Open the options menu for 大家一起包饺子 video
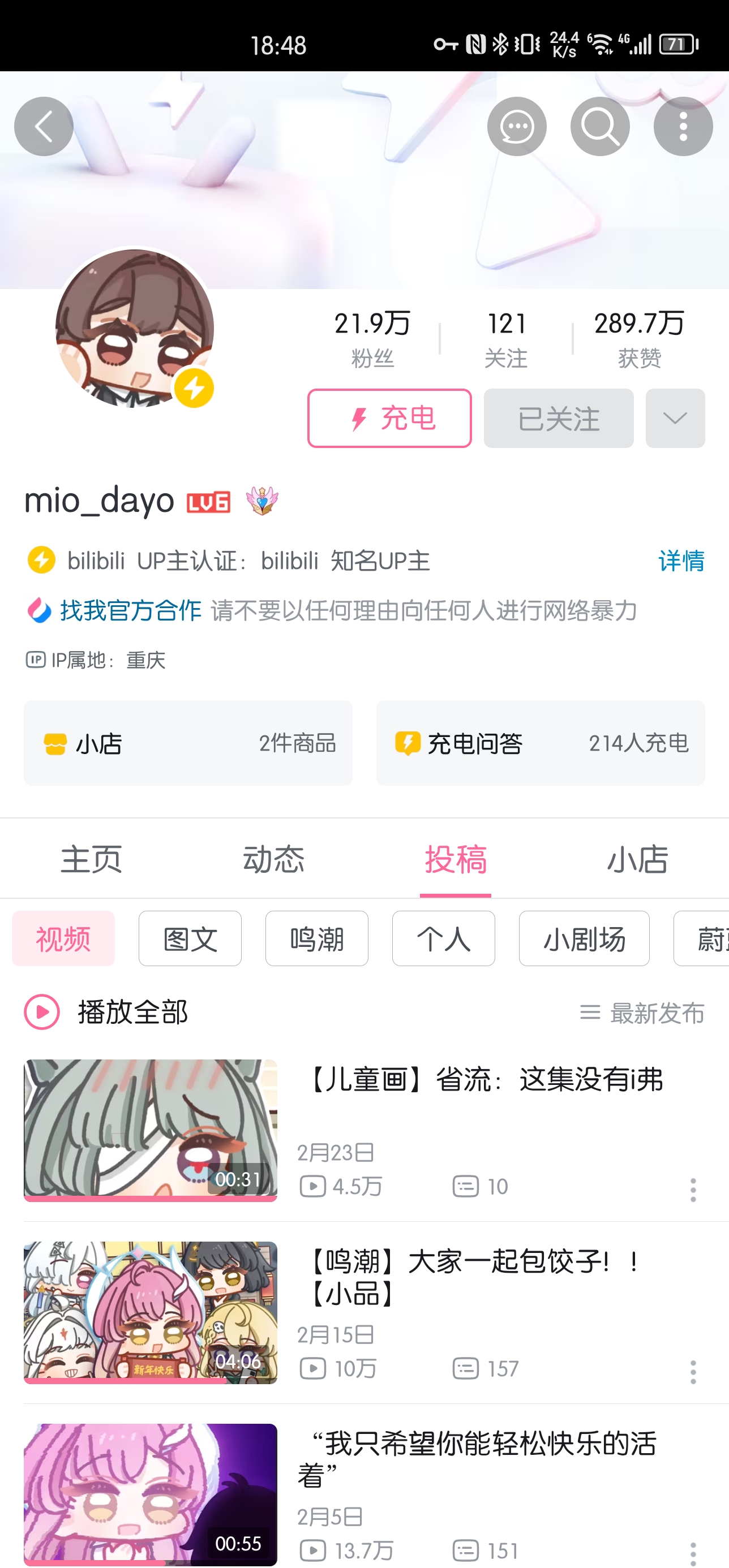 coord(692,1372)
